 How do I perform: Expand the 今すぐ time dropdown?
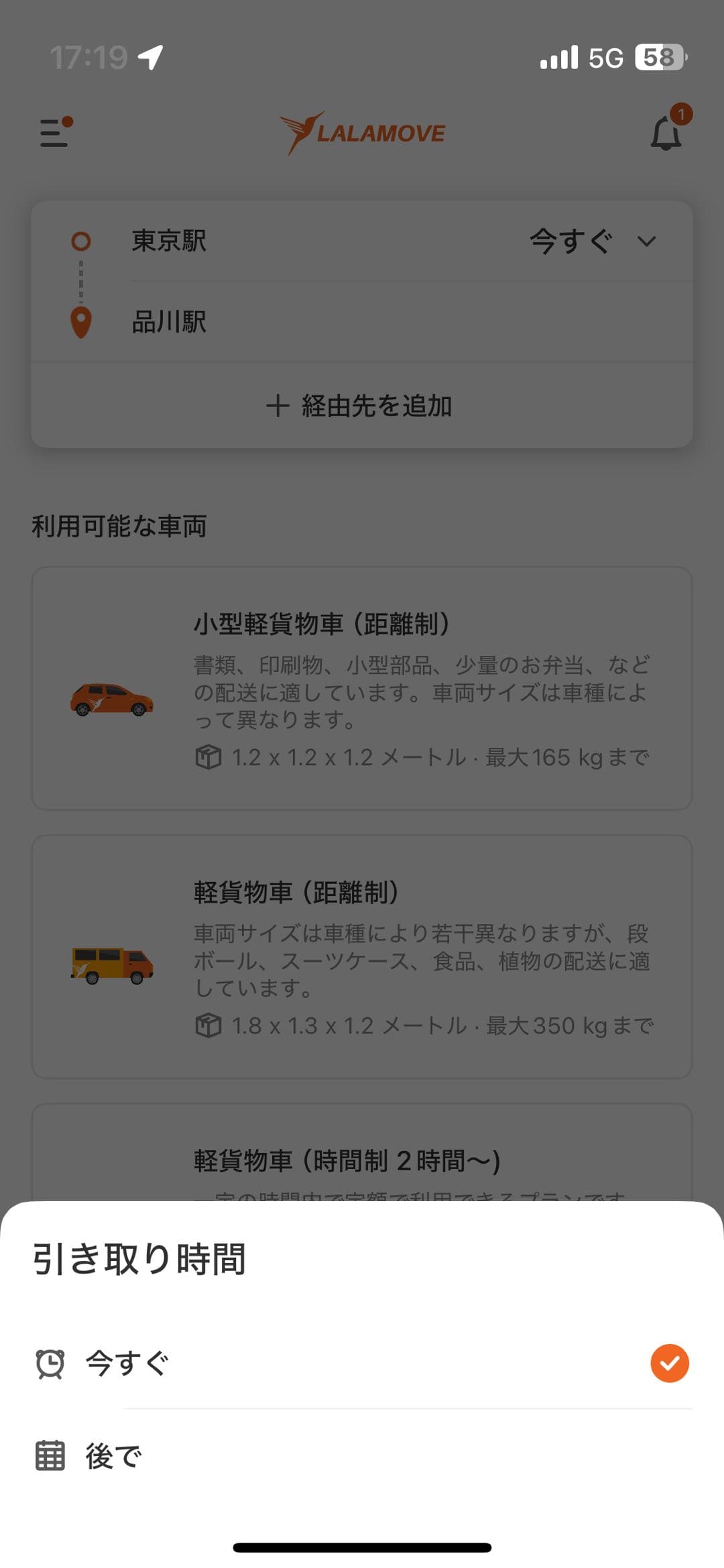tap(593, 241)
